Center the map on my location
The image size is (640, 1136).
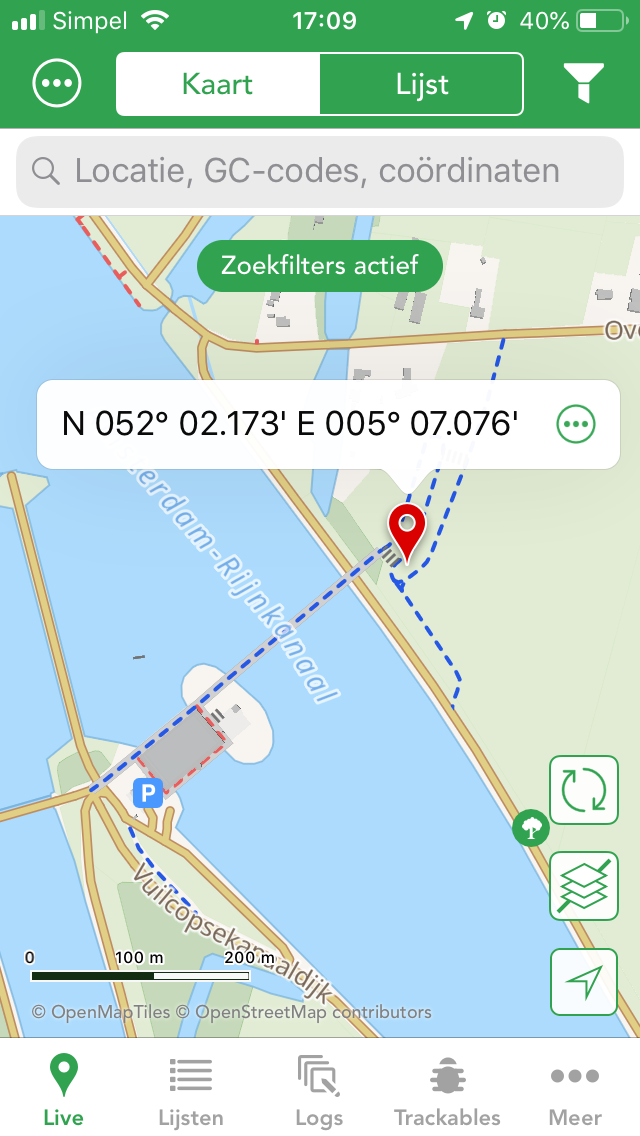click(584, 982)
